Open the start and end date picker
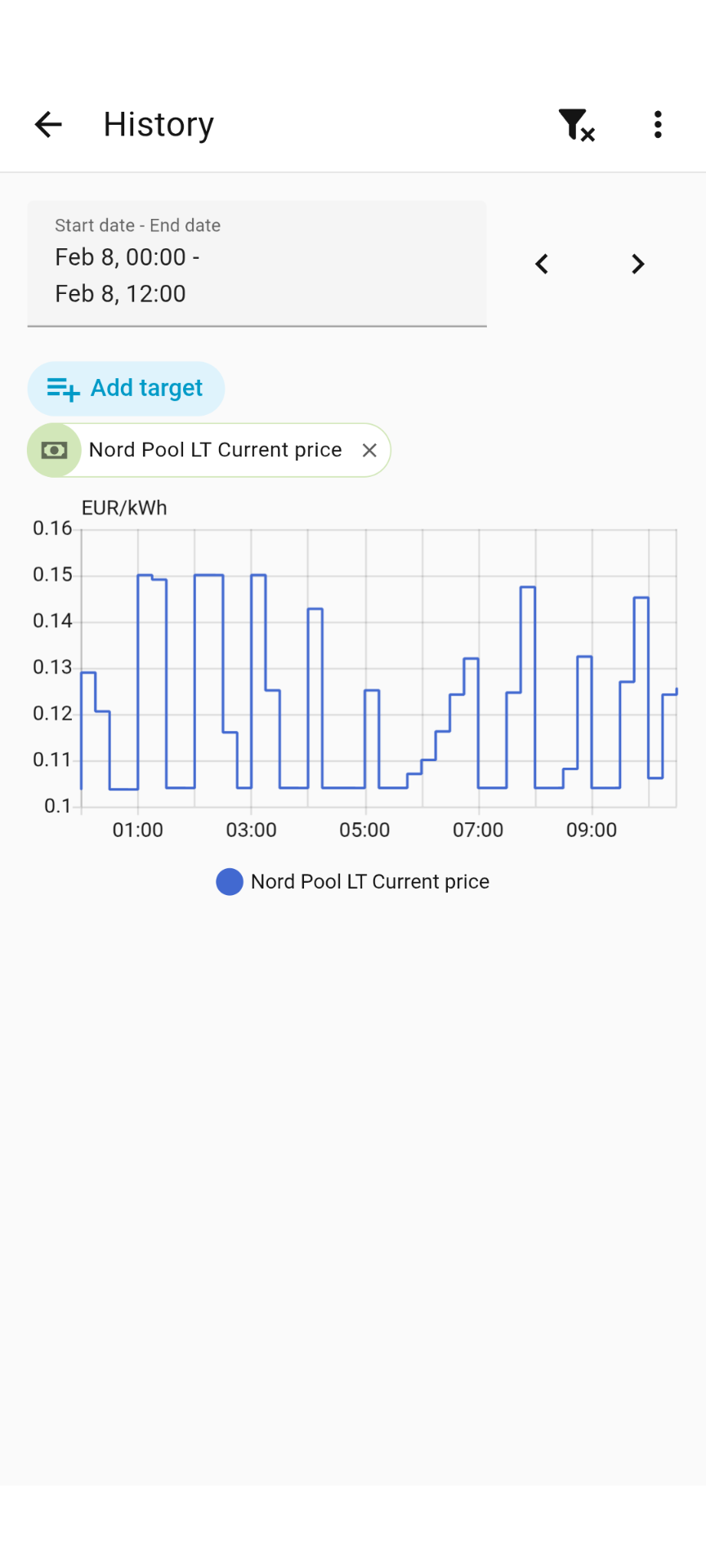Viewport: 706px width, 1568px height. 257,264
